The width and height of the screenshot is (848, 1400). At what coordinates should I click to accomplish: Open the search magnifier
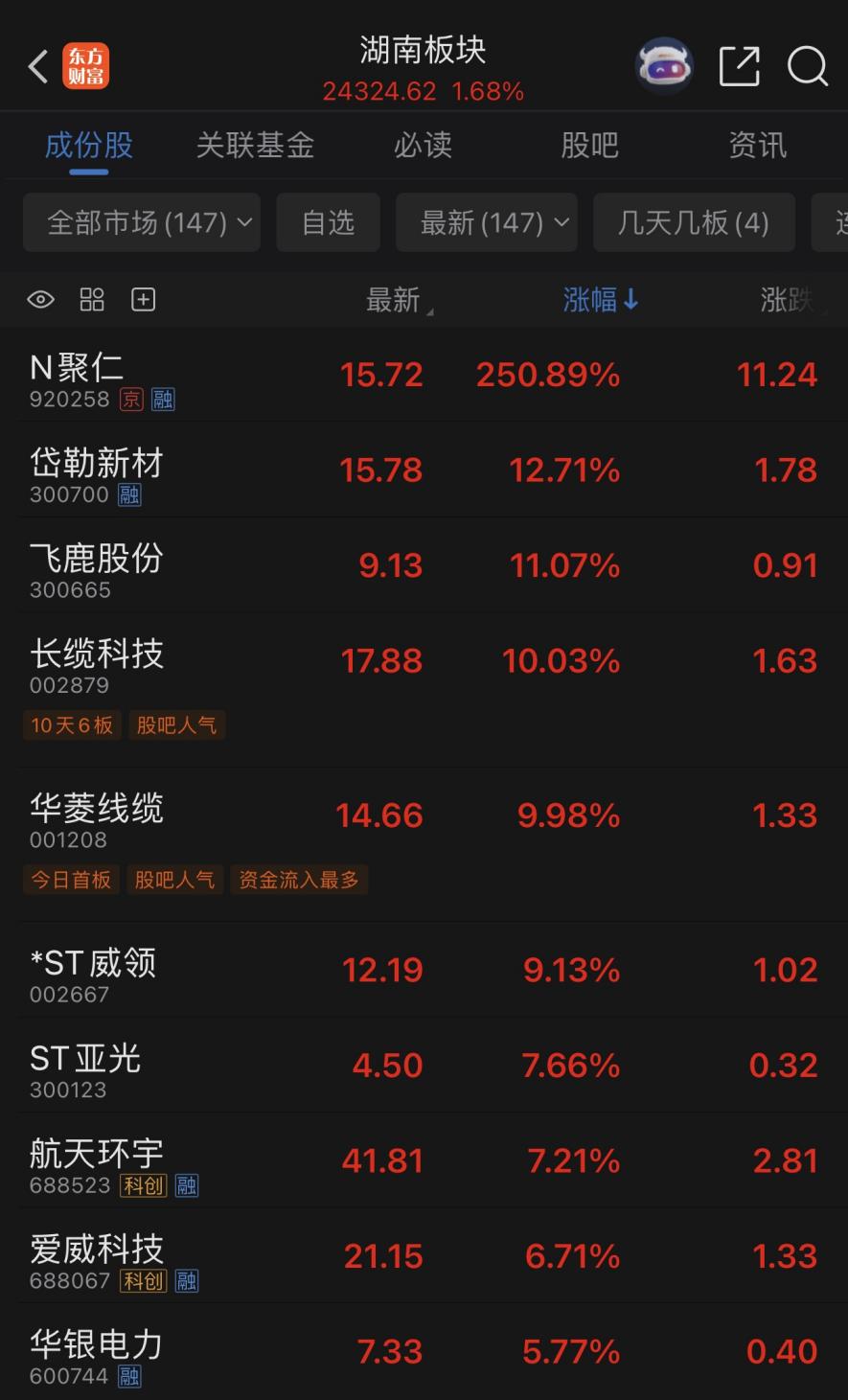(x=808, y=66)
